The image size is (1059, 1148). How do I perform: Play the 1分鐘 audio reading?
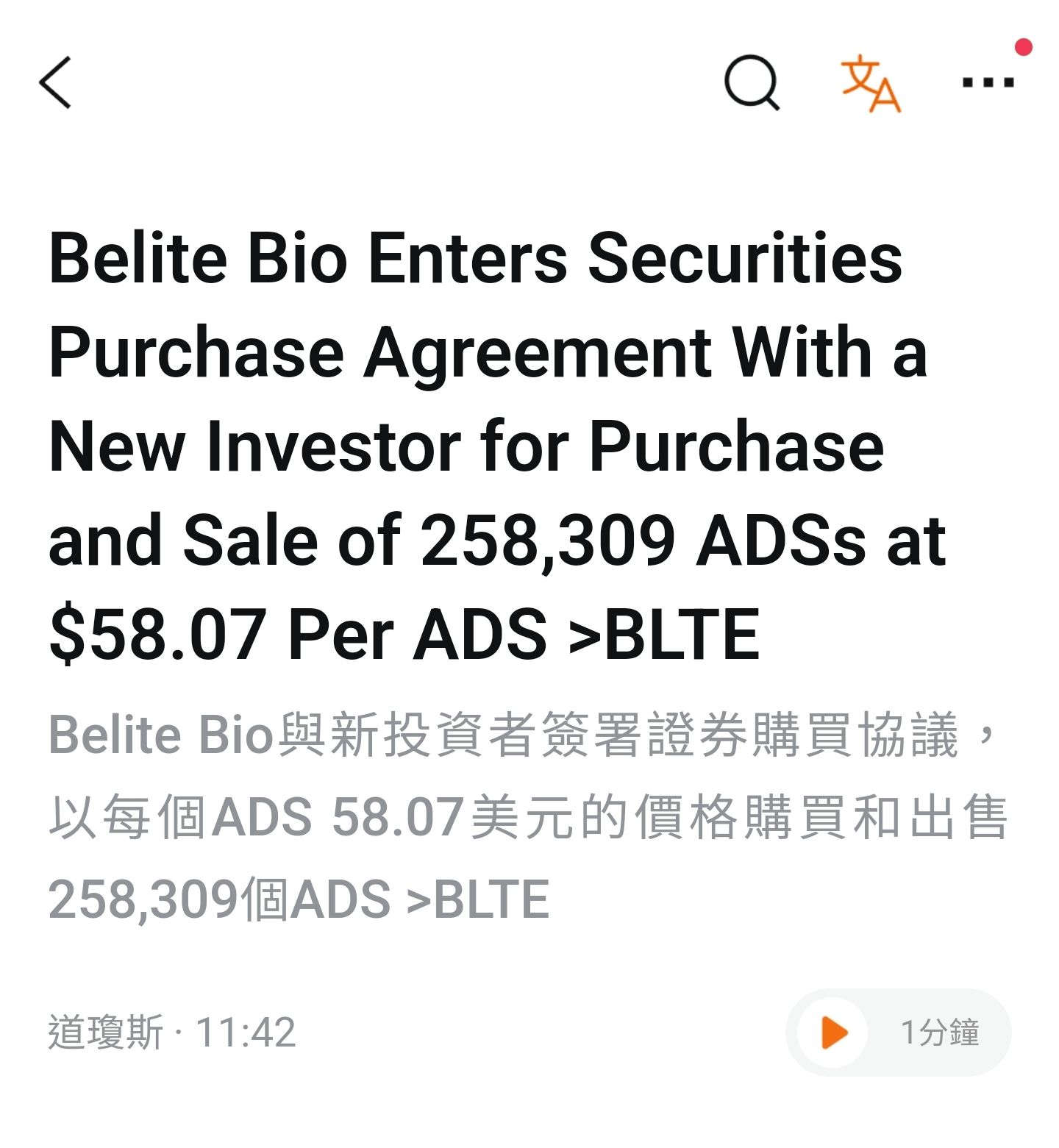coord(835,1033)
